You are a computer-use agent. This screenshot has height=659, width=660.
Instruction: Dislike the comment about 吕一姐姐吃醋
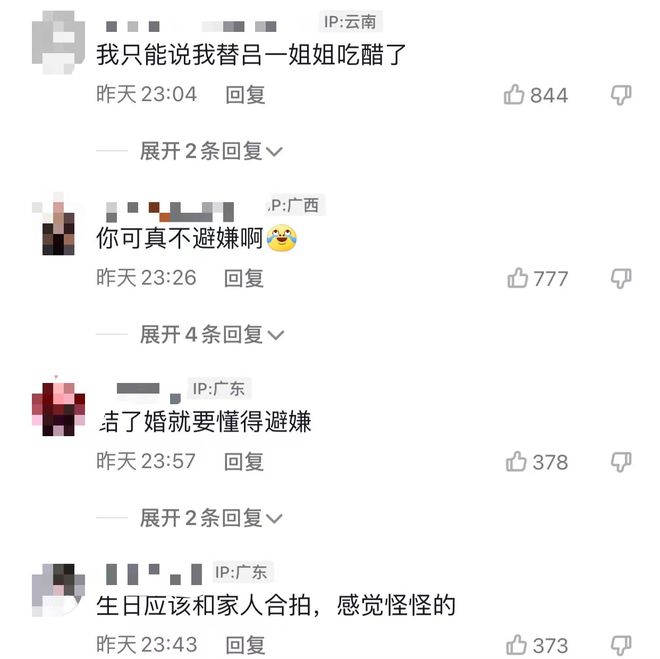(x=621, y=95)
